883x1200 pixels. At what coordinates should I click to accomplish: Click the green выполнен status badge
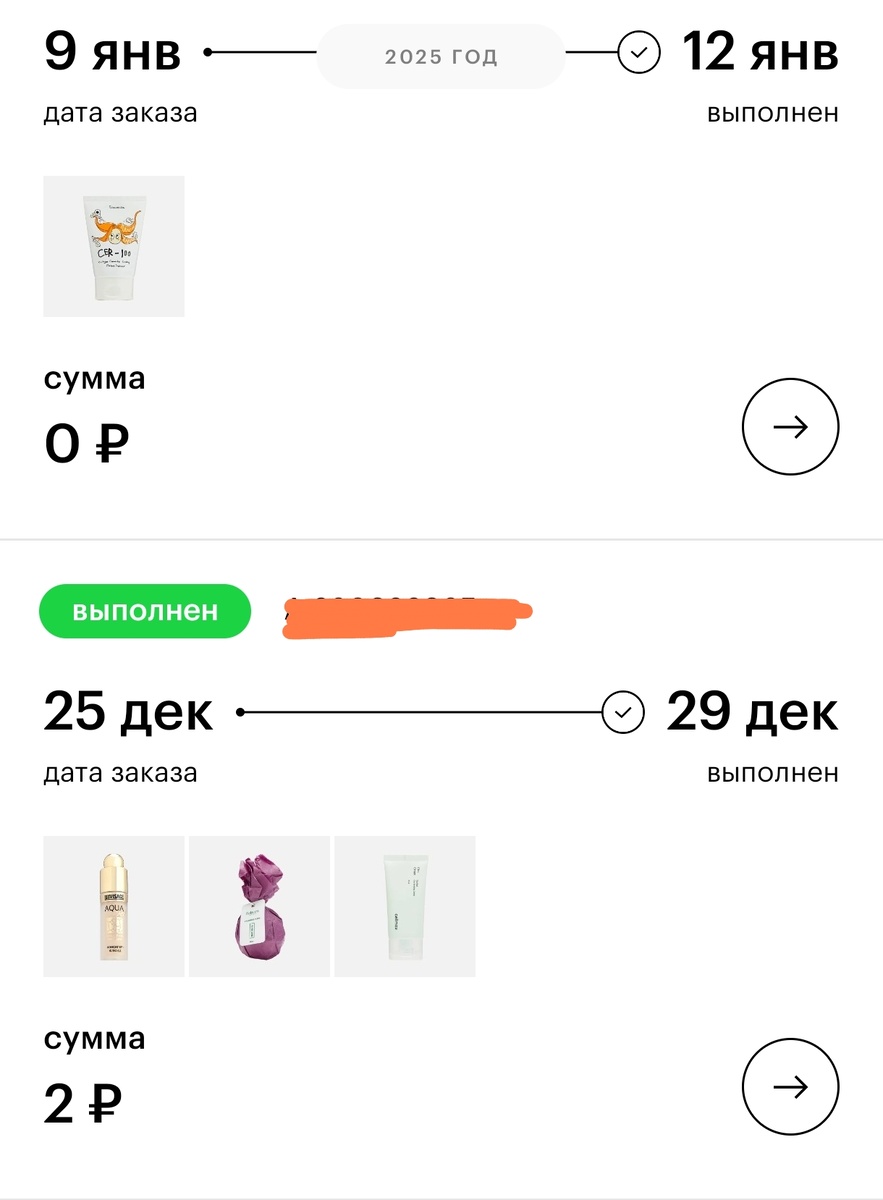click(144, 611)
